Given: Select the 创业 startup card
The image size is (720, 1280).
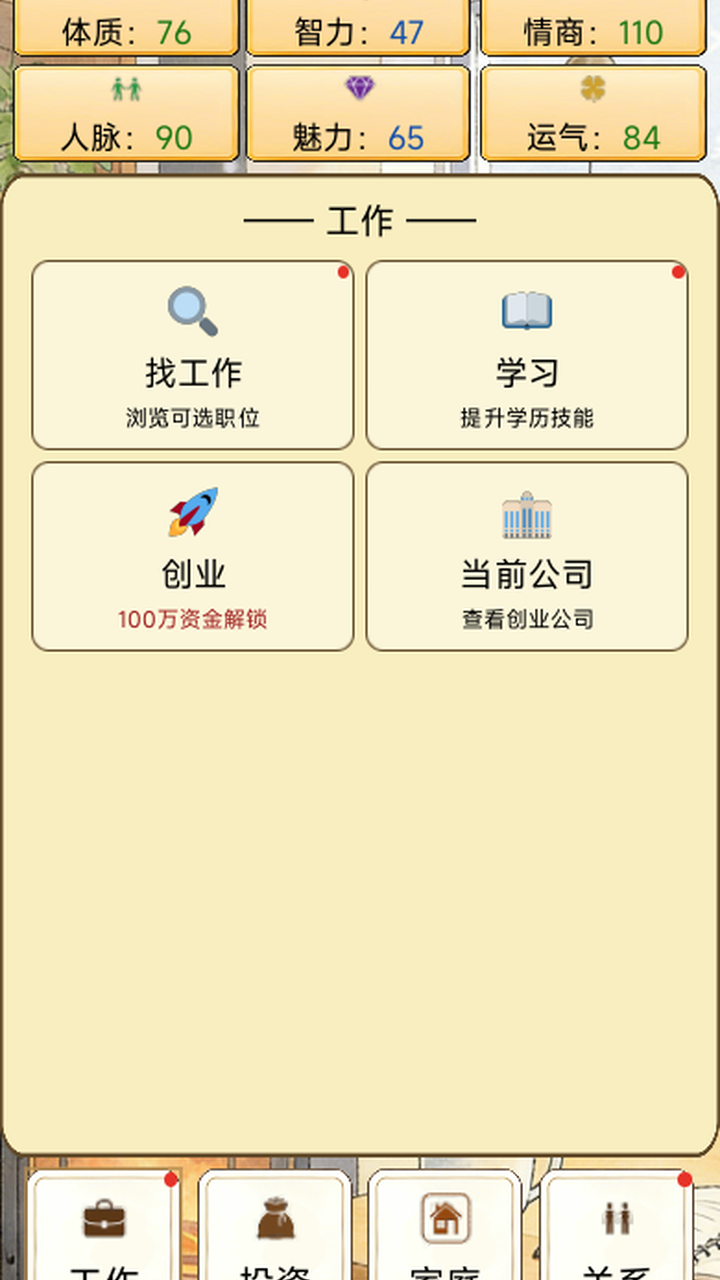Looking at the screenshot, I should point(193,557).
